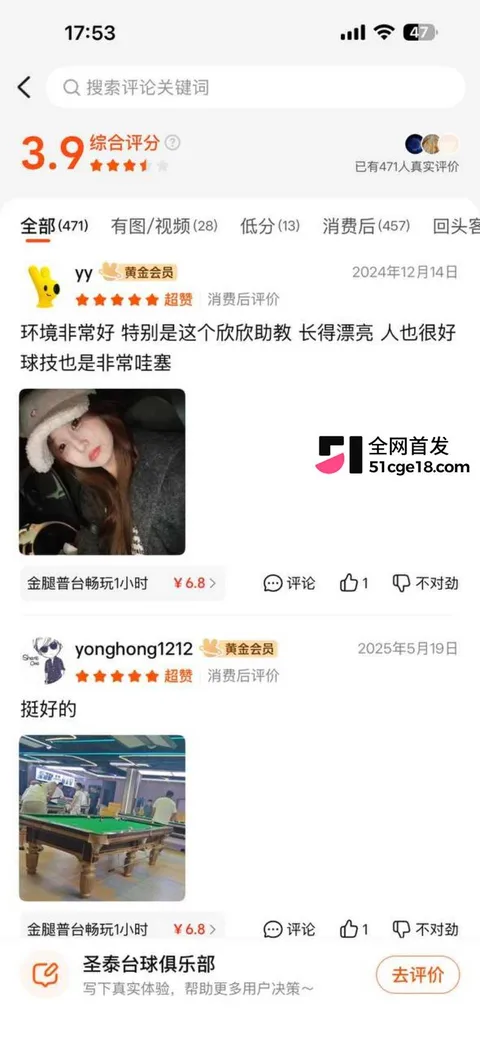480x1041 pixels.
Task: Like yonghong1212's review
Action: pyautogui.click(x=354, y=929)
